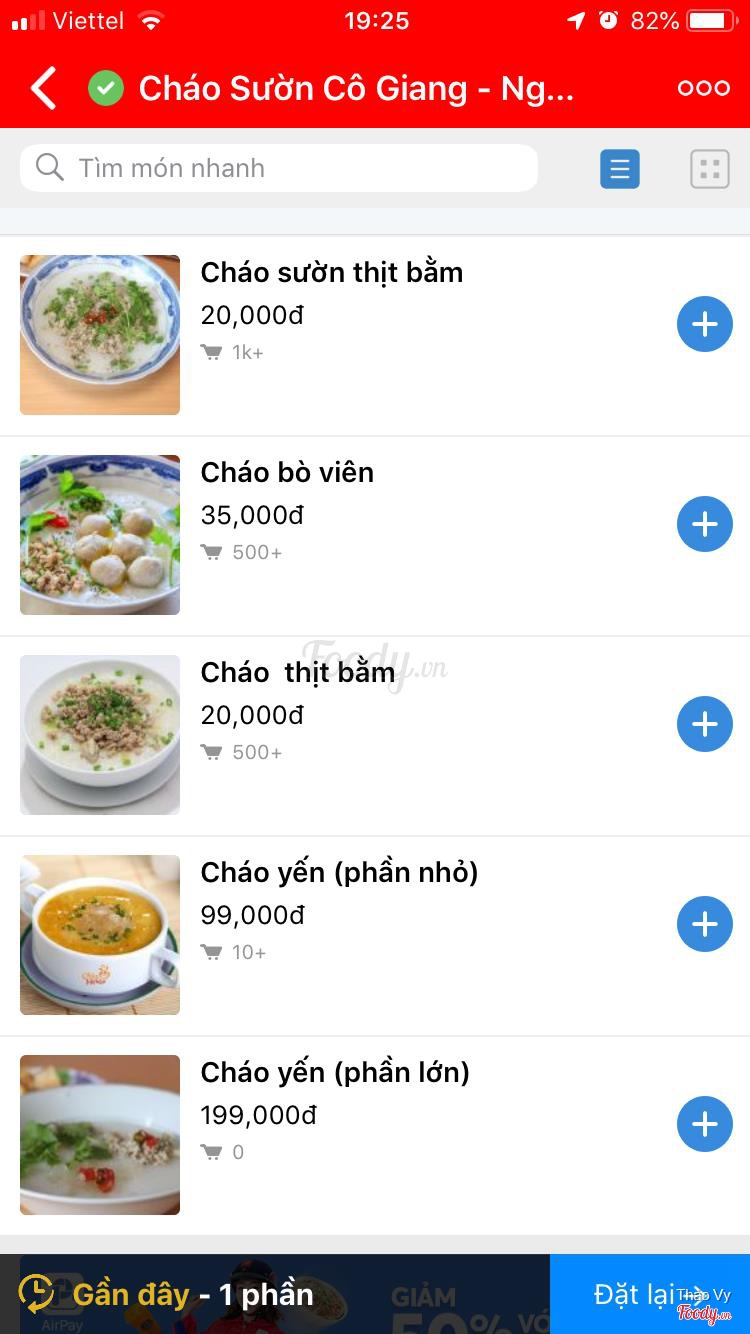Tap the Tìm món nhanh search field
The height and width of the screenshot is (1334, 750).
click(x=280, y=168)
